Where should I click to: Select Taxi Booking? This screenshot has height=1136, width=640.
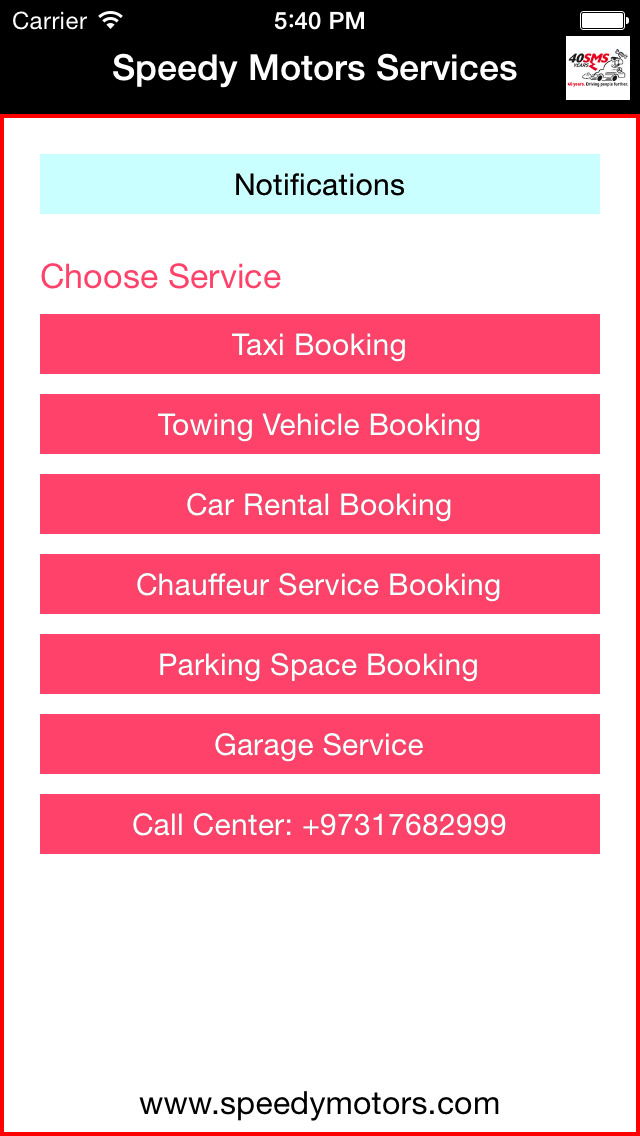click(x=320, y=344)
